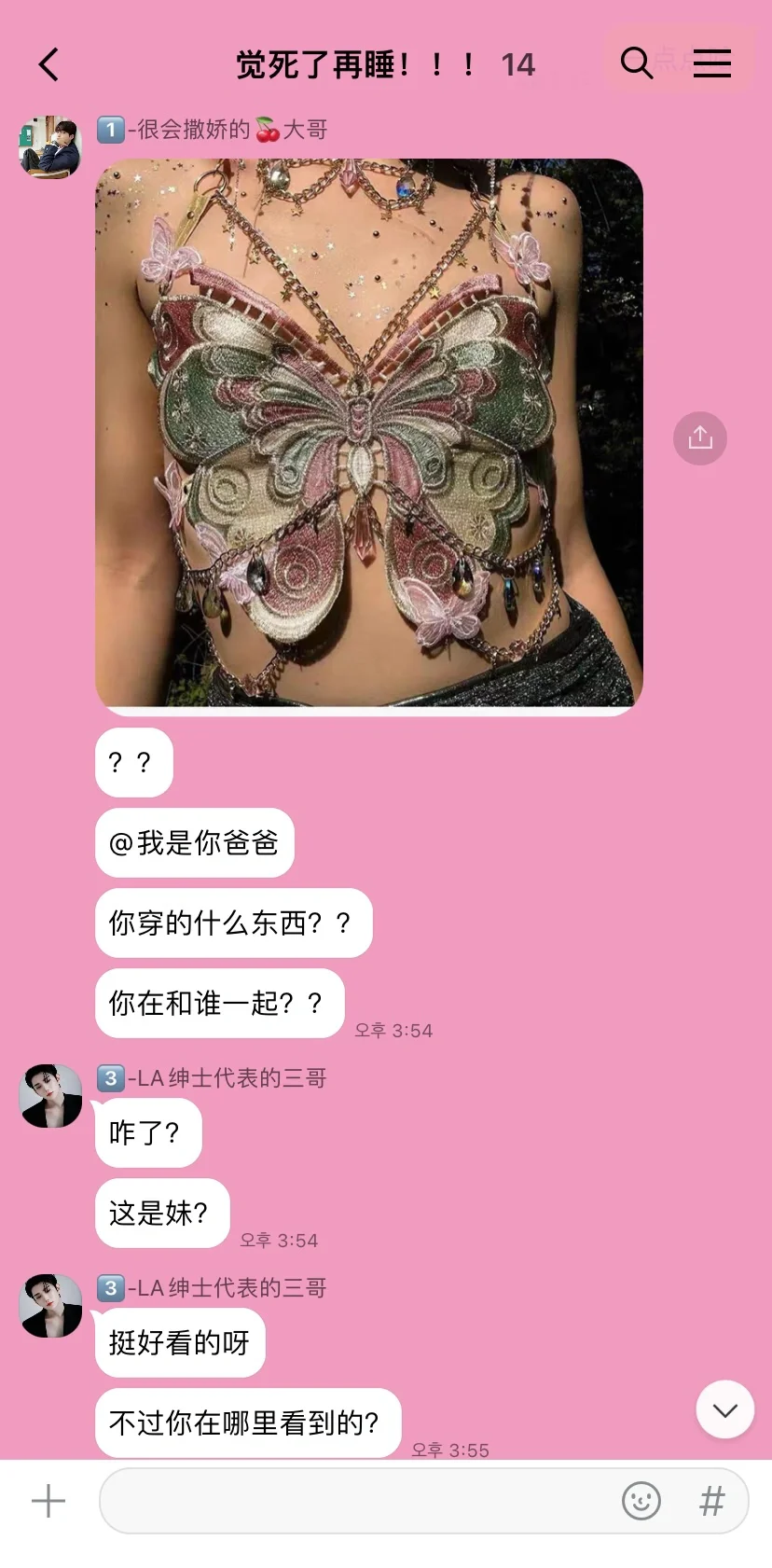
Task: Open the plus attachment menu
Action: pyautogui.click(x=48, y=1501)
